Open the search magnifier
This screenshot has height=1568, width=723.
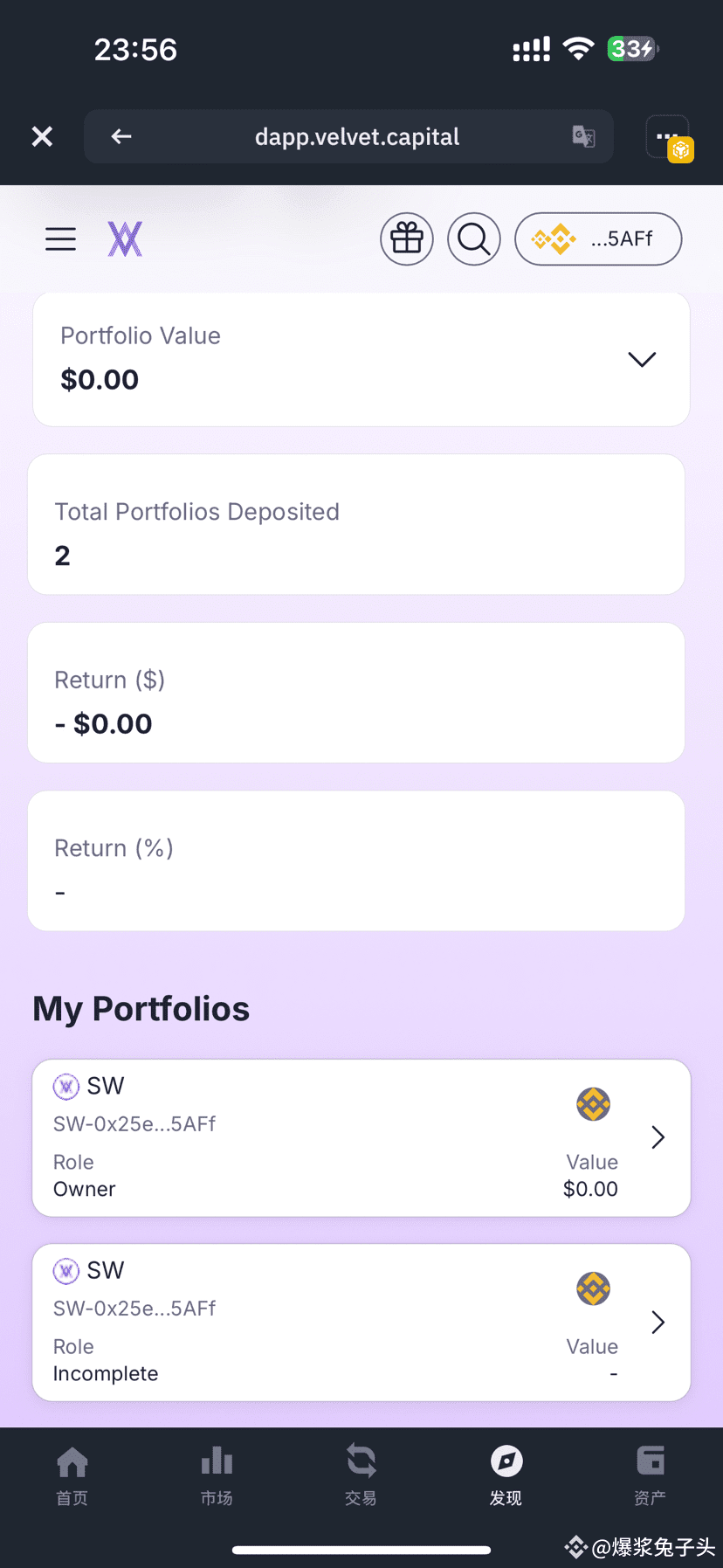point(474,238)
